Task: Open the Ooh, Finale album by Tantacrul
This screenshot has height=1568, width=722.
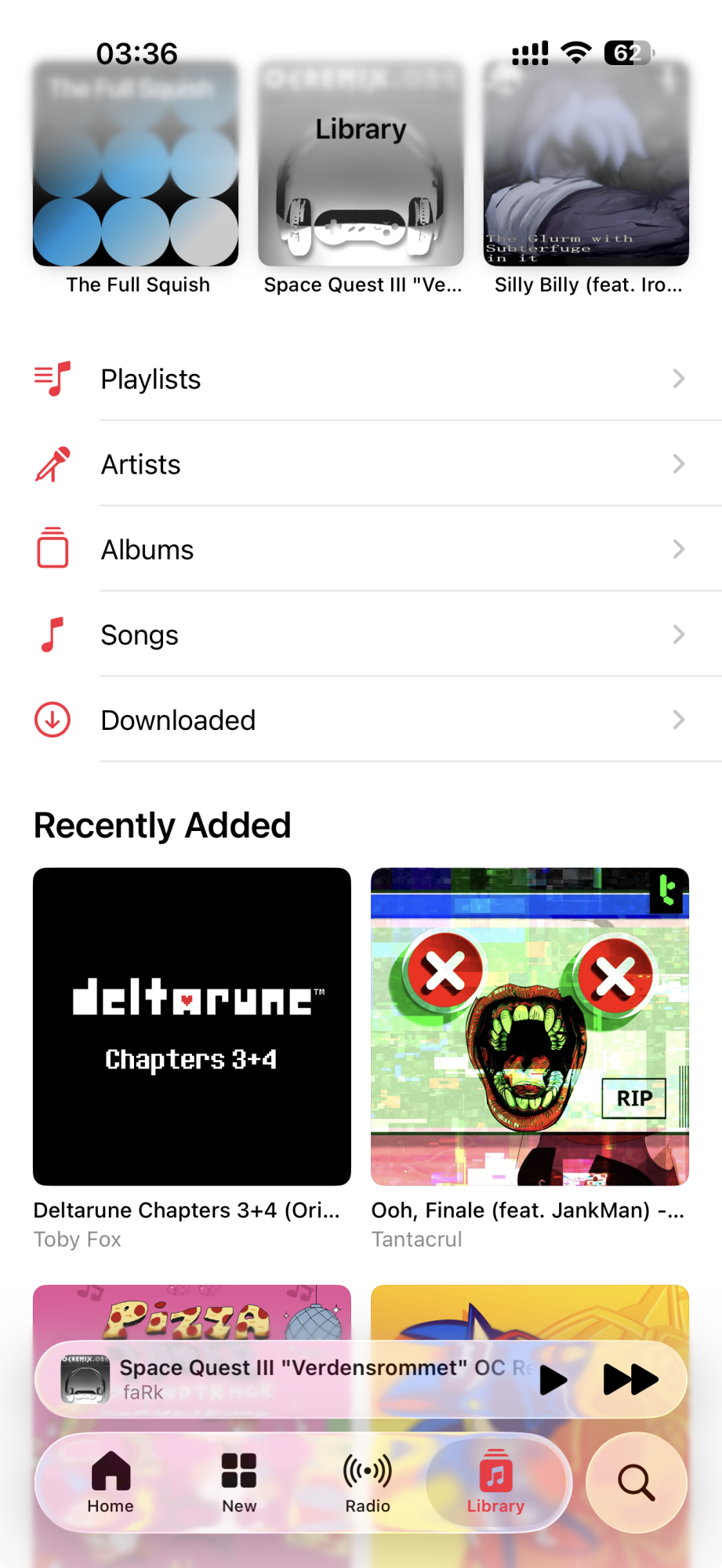Action: click(530, 1026)
